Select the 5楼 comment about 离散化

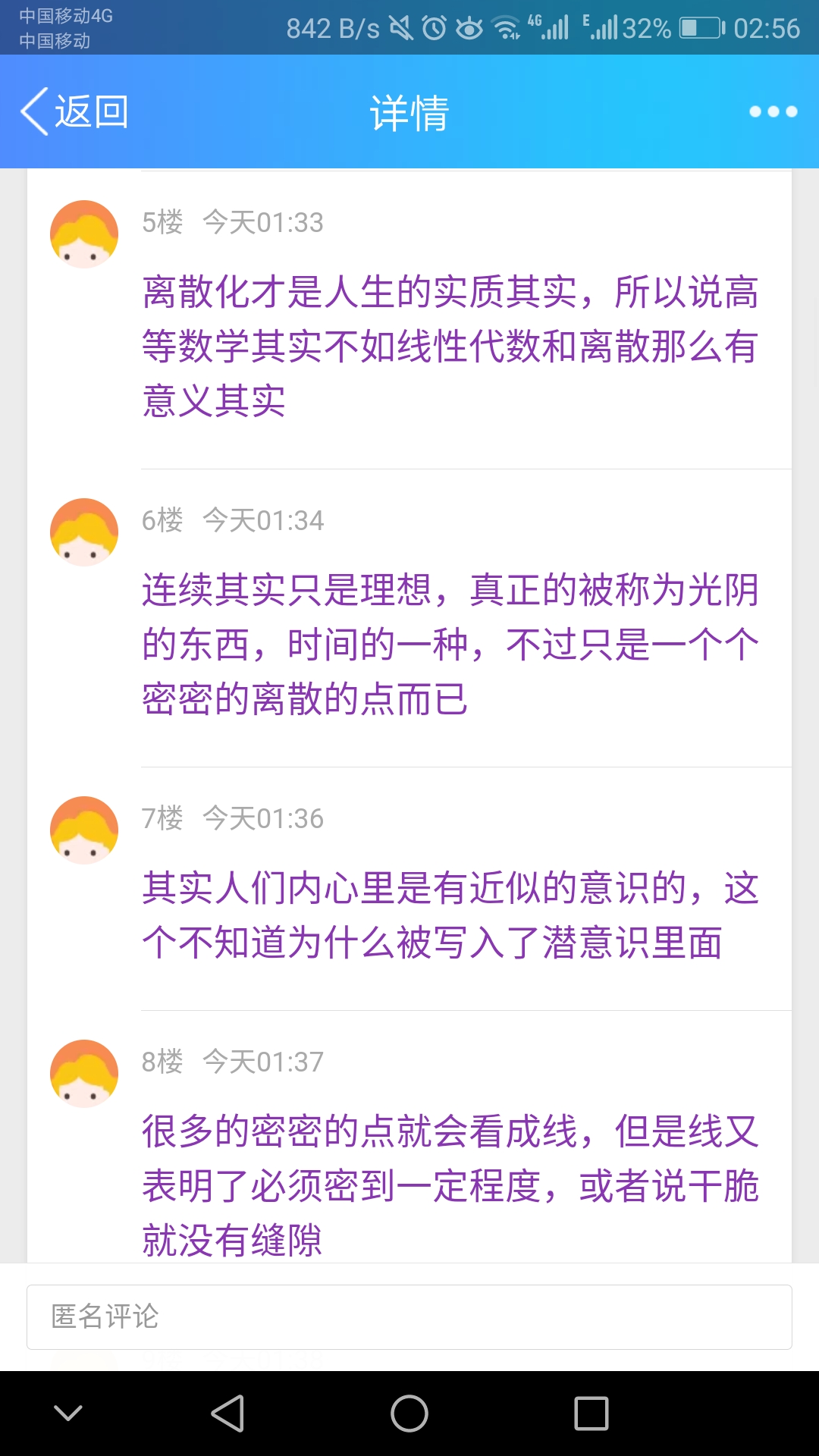[x=450, y=347]
